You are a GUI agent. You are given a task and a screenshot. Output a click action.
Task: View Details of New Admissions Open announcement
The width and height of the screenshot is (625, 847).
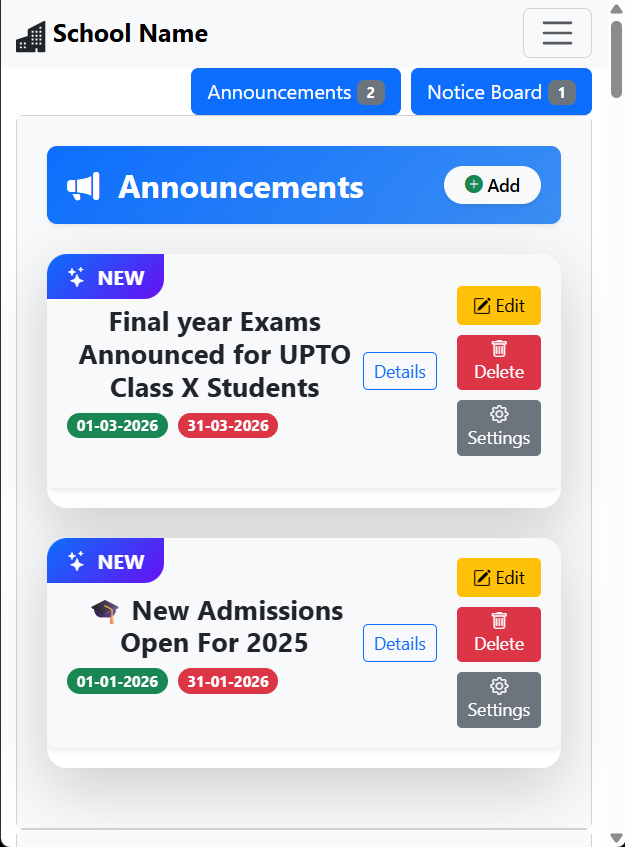point(399,643)
